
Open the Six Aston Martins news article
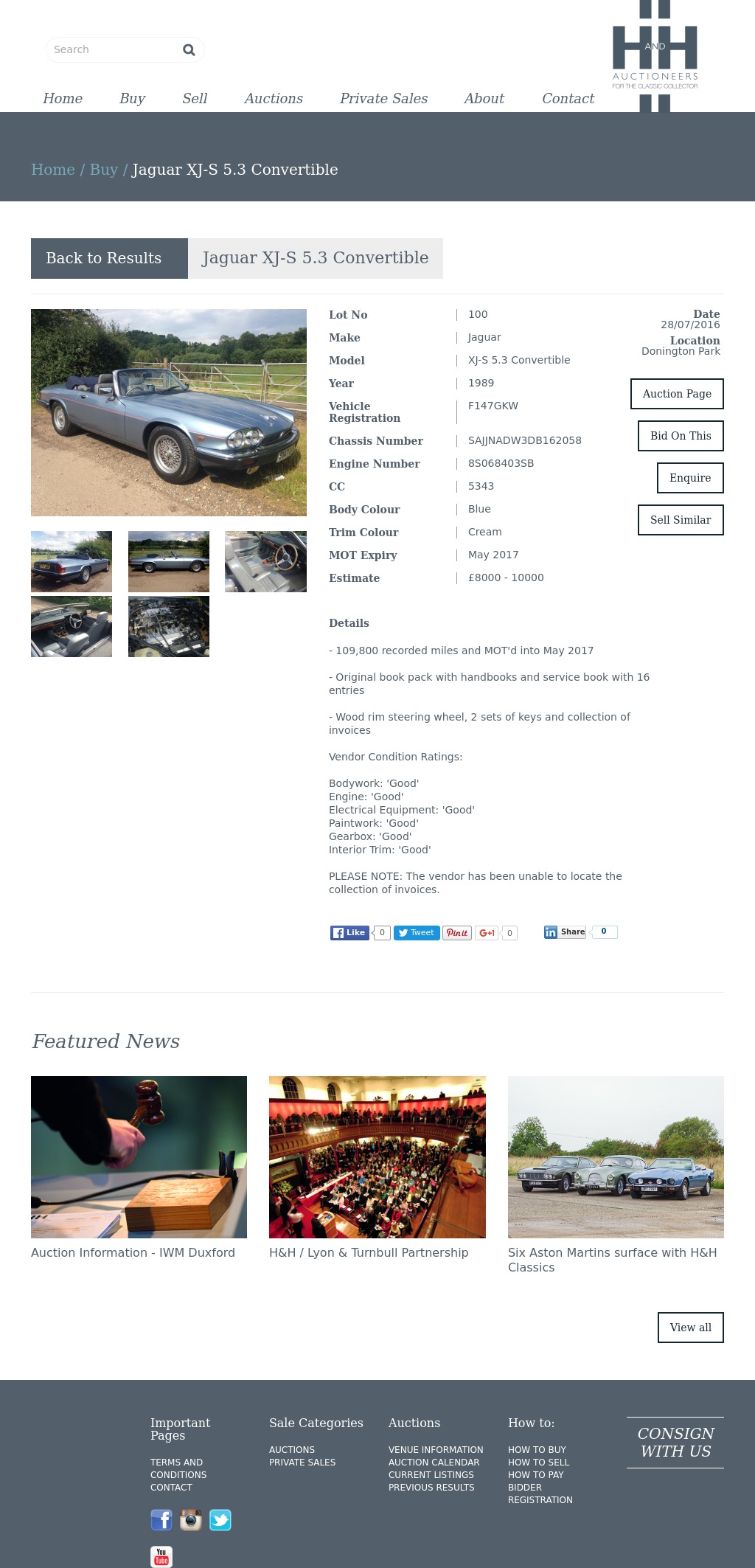coord(612,1259)
